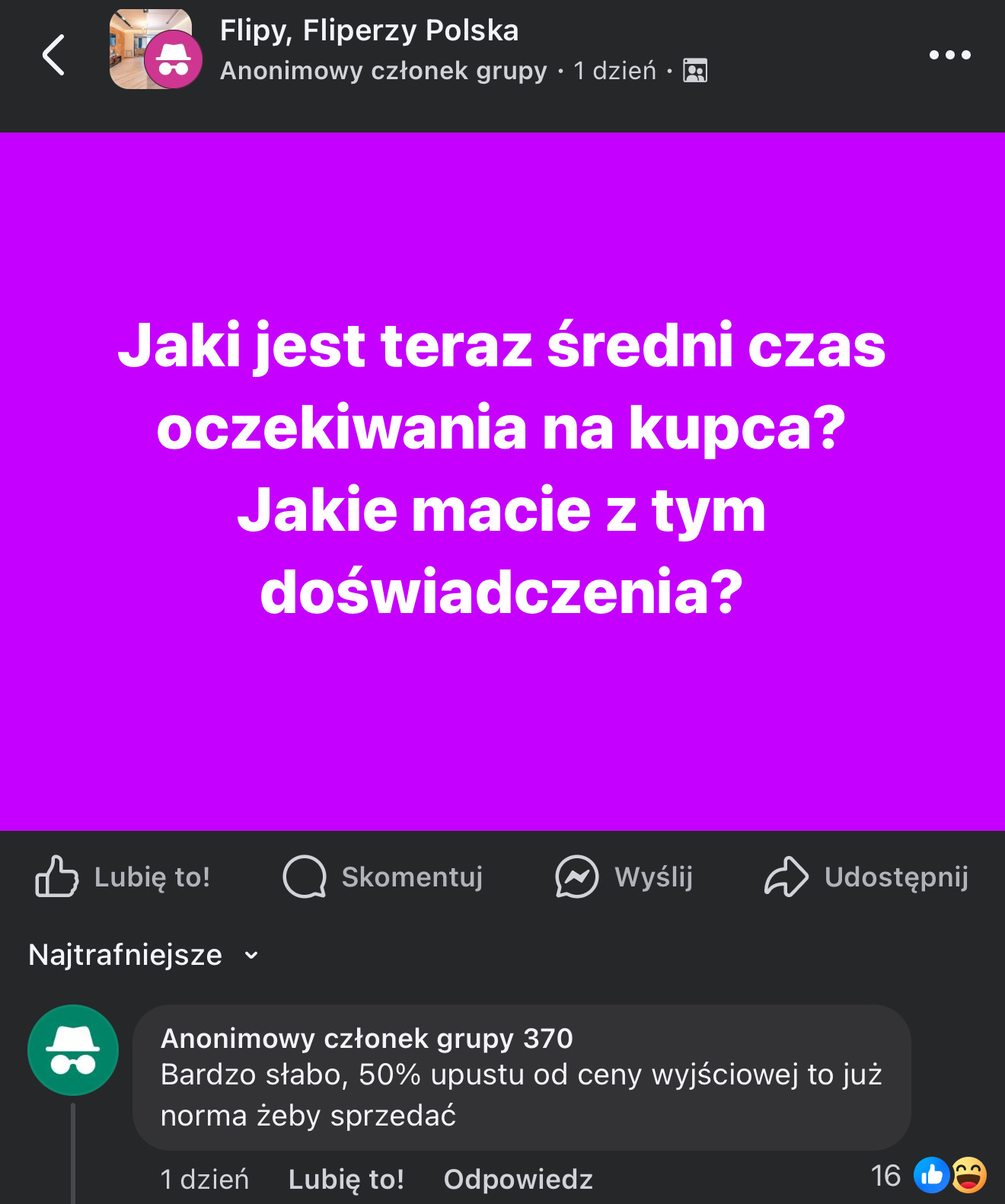
Task: Tap Skomentuj to comment on the post
Action: [x=383, y=877]
